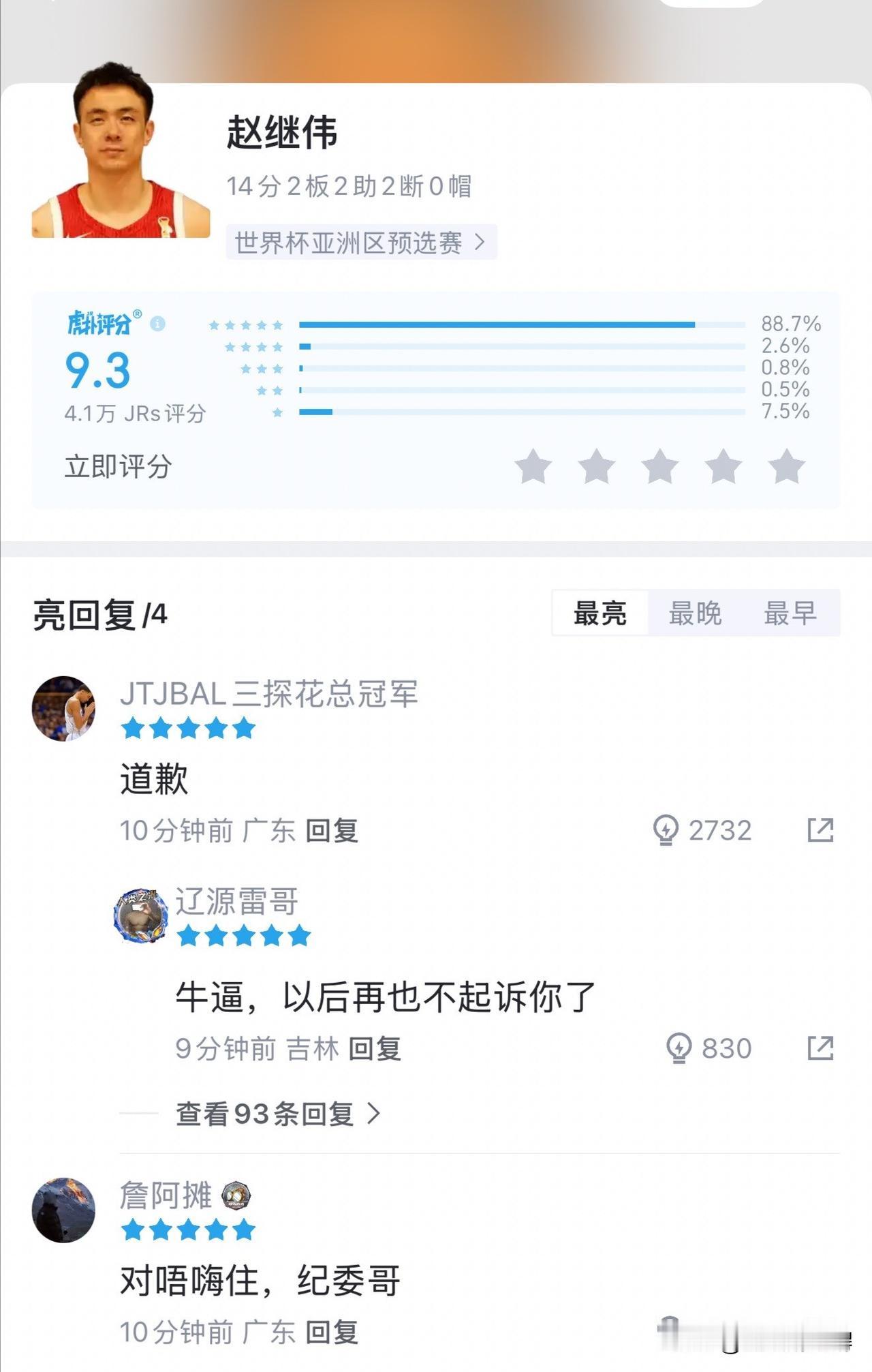Expand 查看93条回复 thread
The width and height of the screenshot is (872, 1372).
coord(266,1114)
